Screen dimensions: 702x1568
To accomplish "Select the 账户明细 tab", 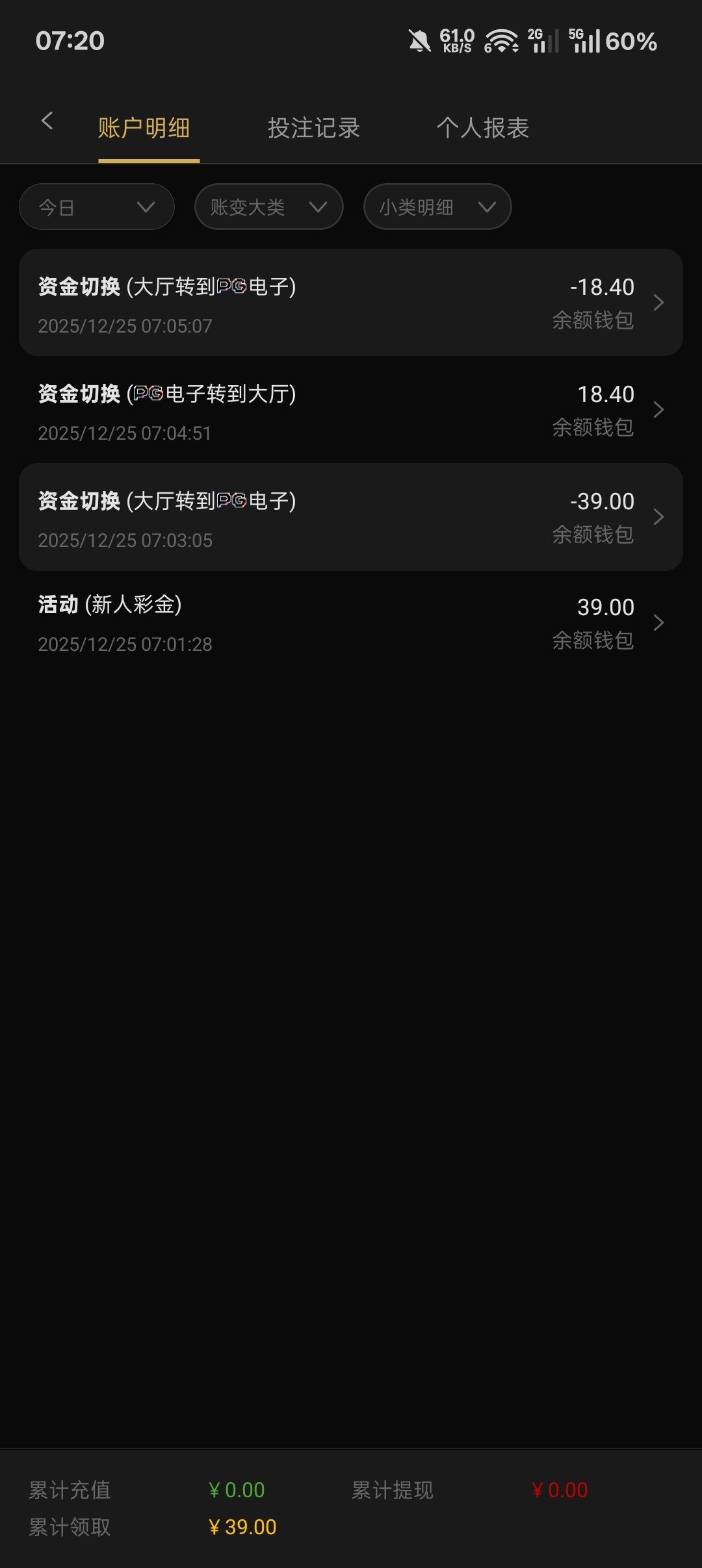I will [x=144, y=128].
